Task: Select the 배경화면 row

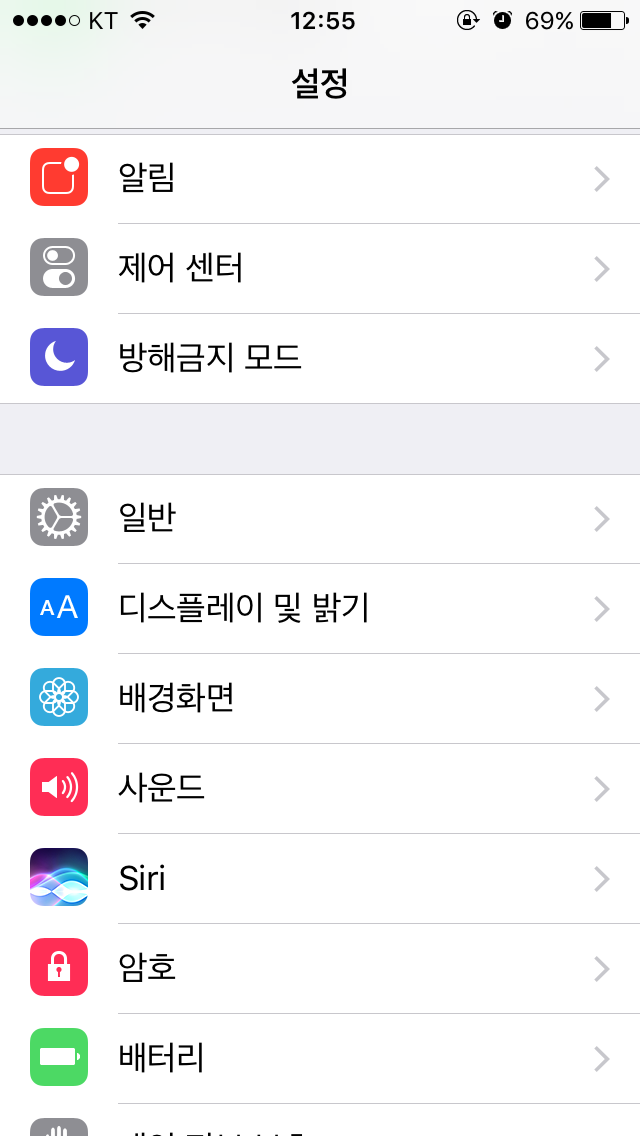Action: click(x=320, y=698)
